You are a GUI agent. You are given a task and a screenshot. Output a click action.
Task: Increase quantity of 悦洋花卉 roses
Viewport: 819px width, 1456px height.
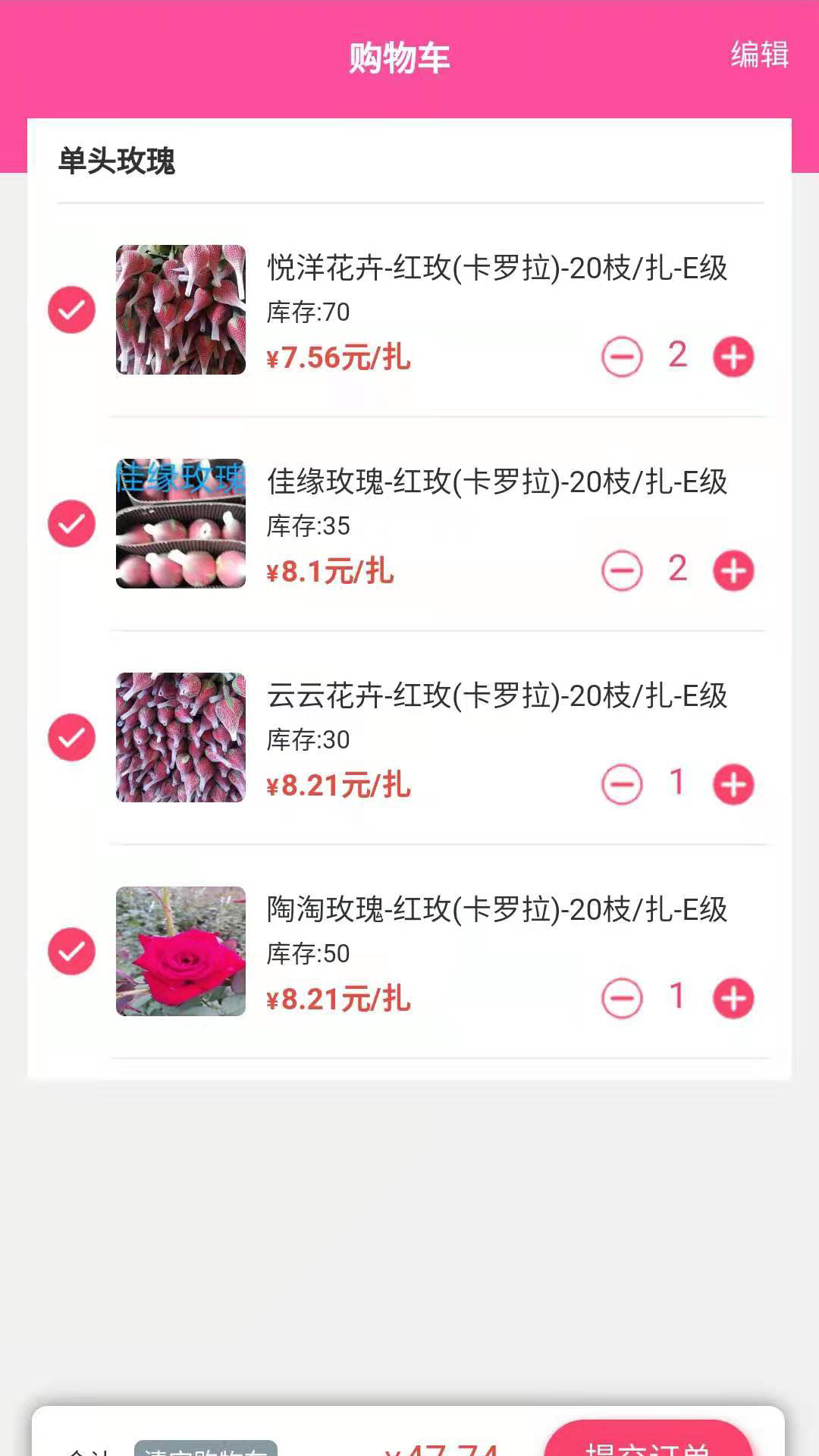pos(733,357)
